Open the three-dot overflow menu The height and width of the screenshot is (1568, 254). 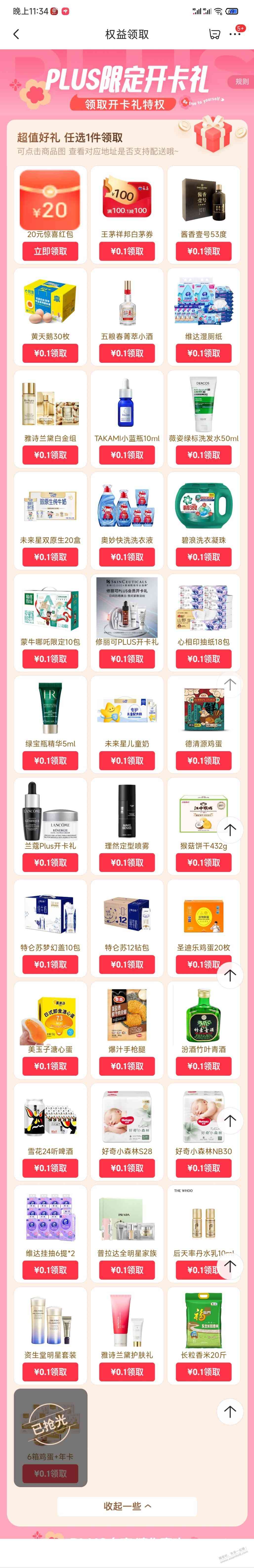tap(234, 35)
